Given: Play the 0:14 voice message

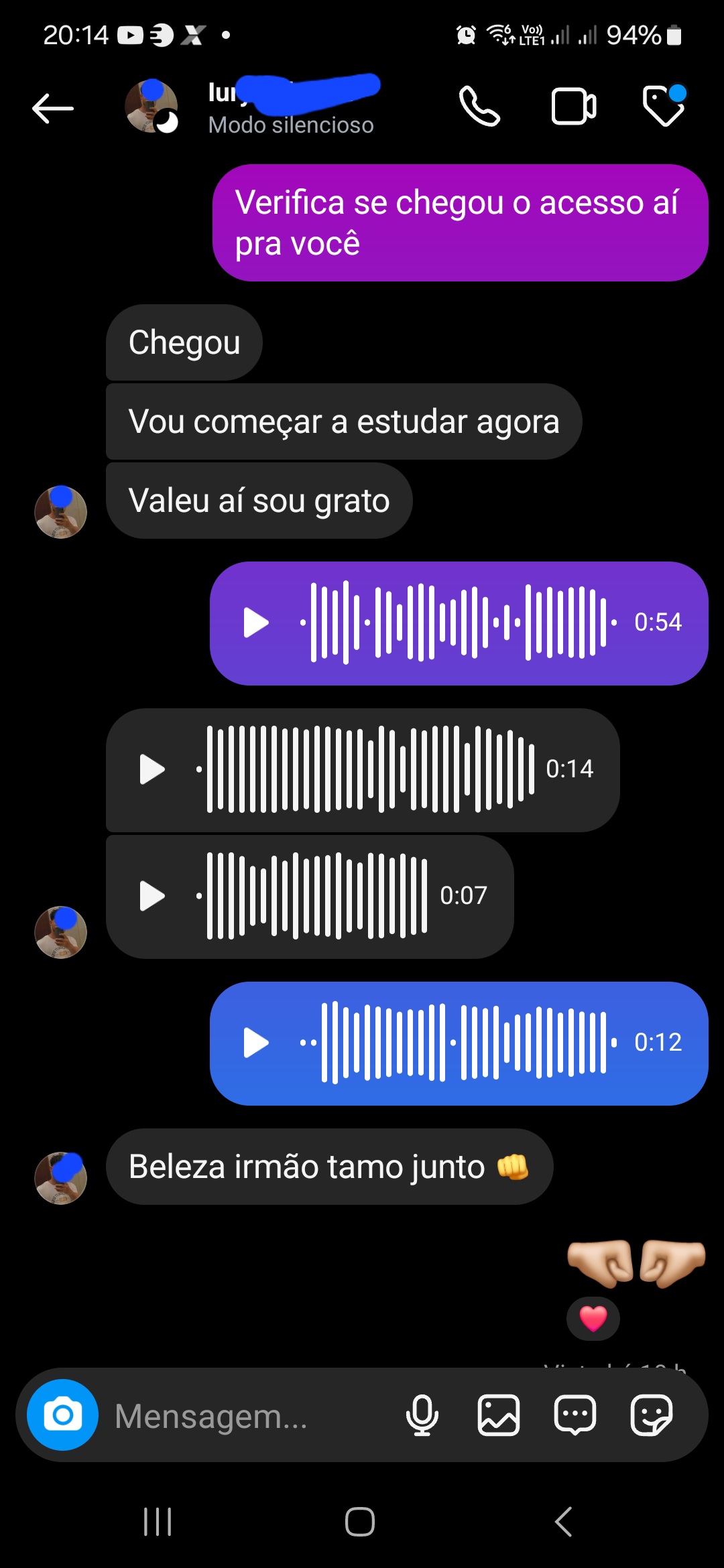Looking at the screenshot, I should click(x=152, y=769).
